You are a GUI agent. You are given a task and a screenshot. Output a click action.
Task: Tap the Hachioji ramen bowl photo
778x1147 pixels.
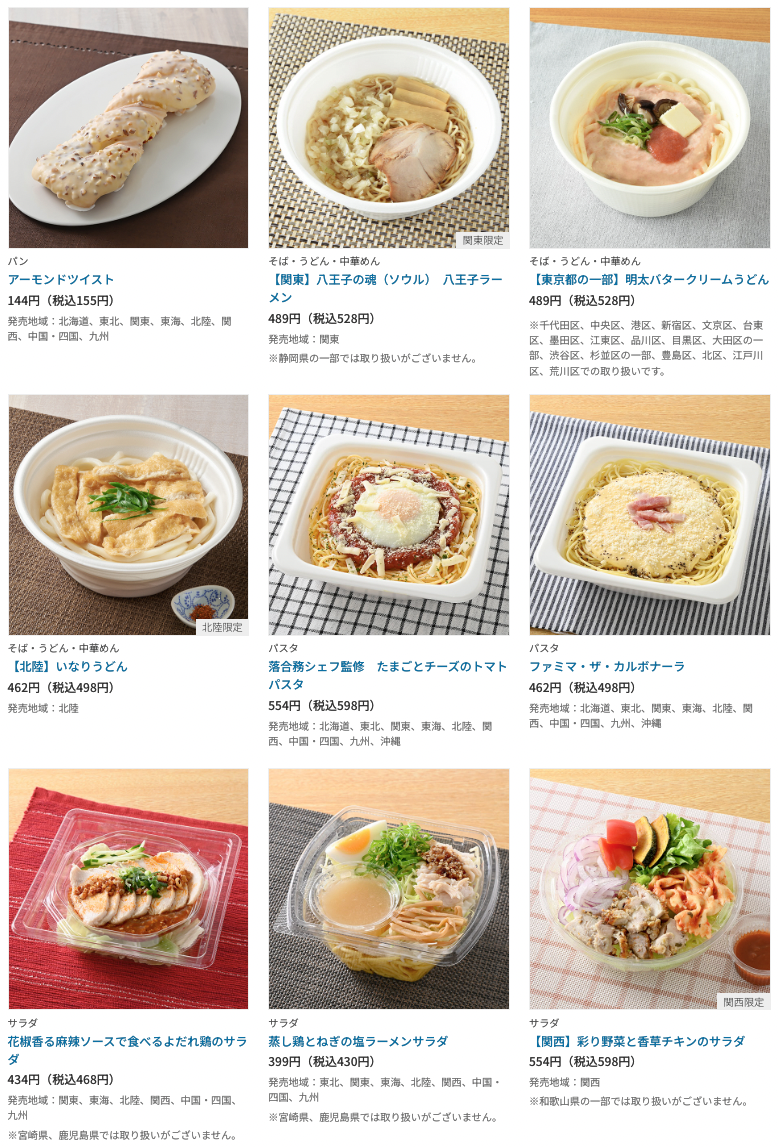click(388, 128)
